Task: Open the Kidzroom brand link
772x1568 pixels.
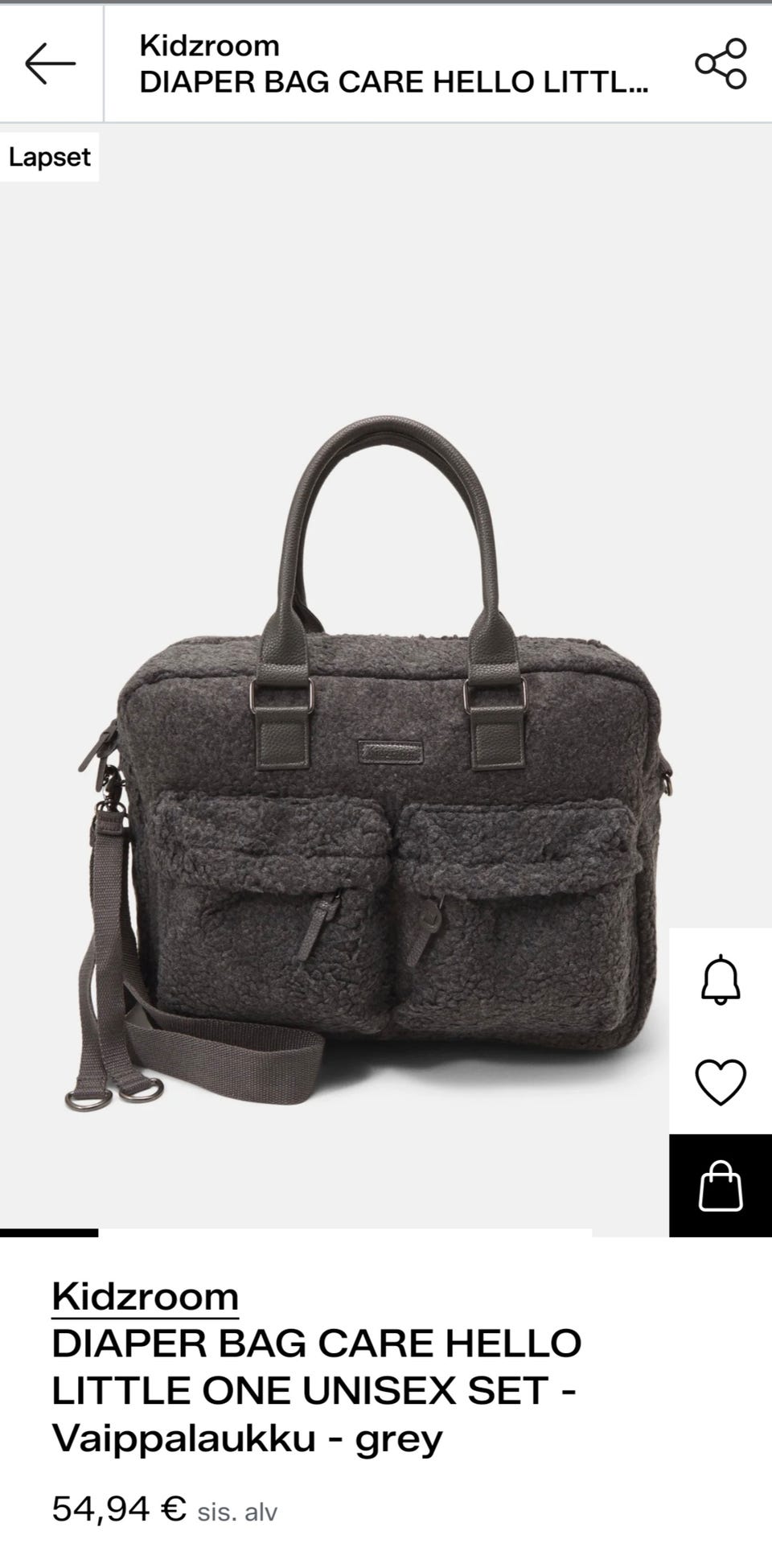Action: (x=146, y=1296)
